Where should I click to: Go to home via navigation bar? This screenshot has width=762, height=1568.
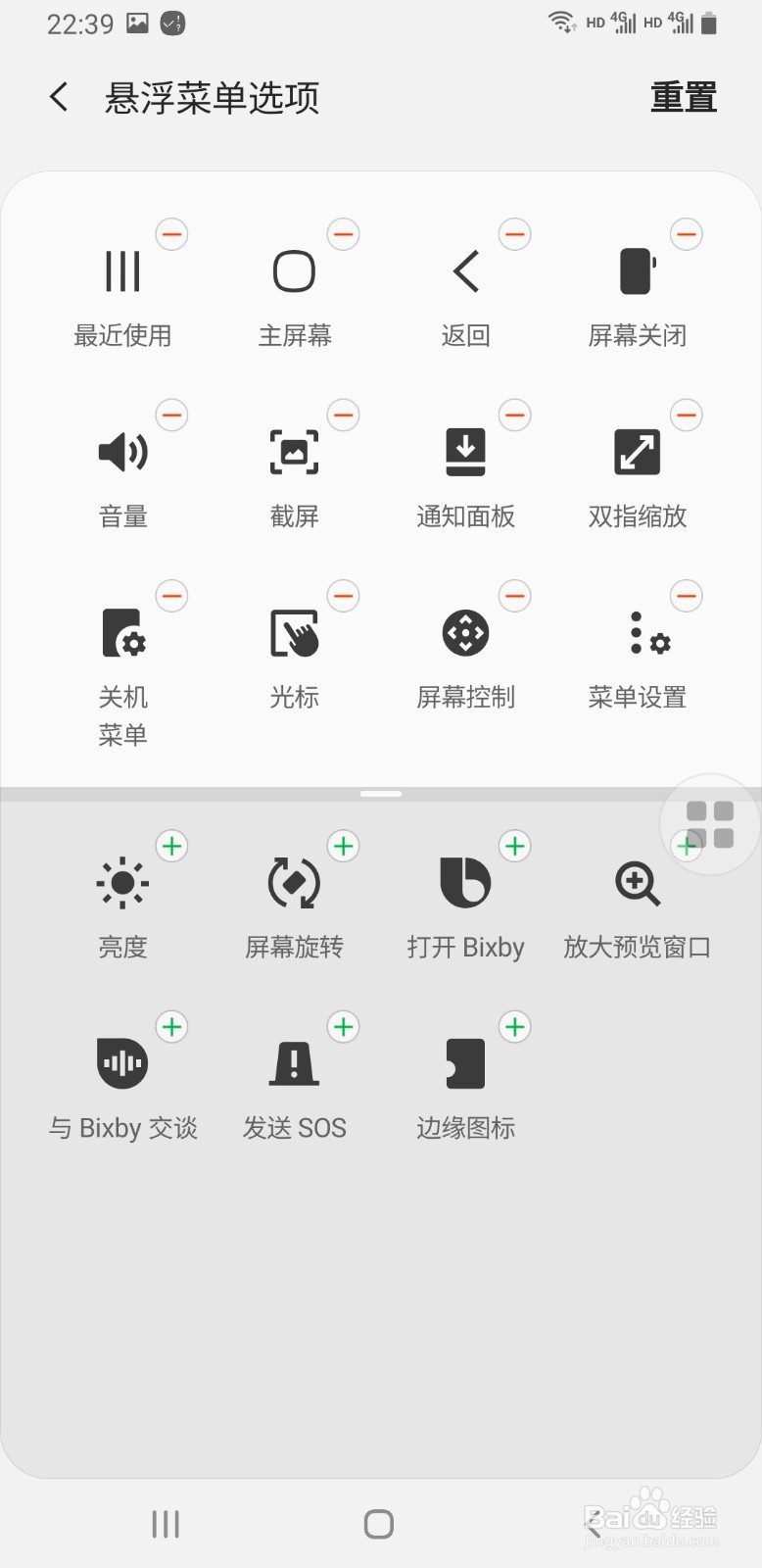click(379, 1524)
